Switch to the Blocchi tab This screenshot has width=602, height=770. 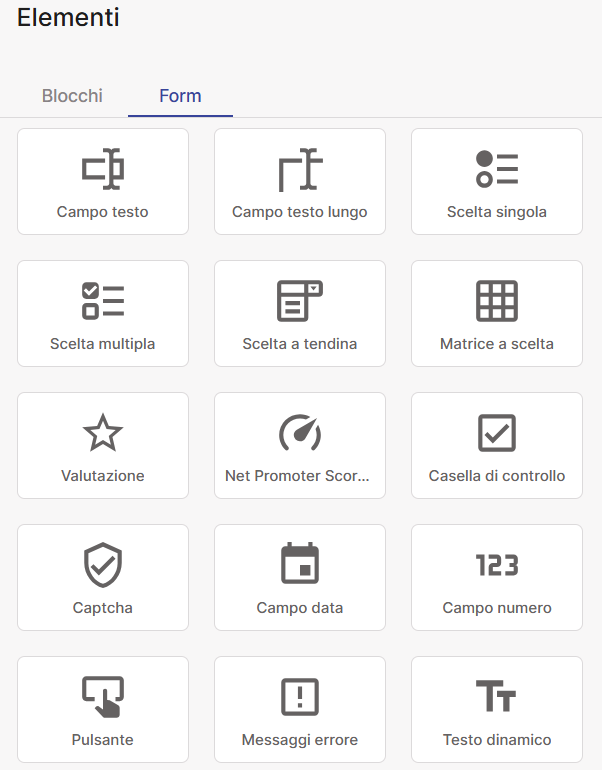(x=72, y=97)
